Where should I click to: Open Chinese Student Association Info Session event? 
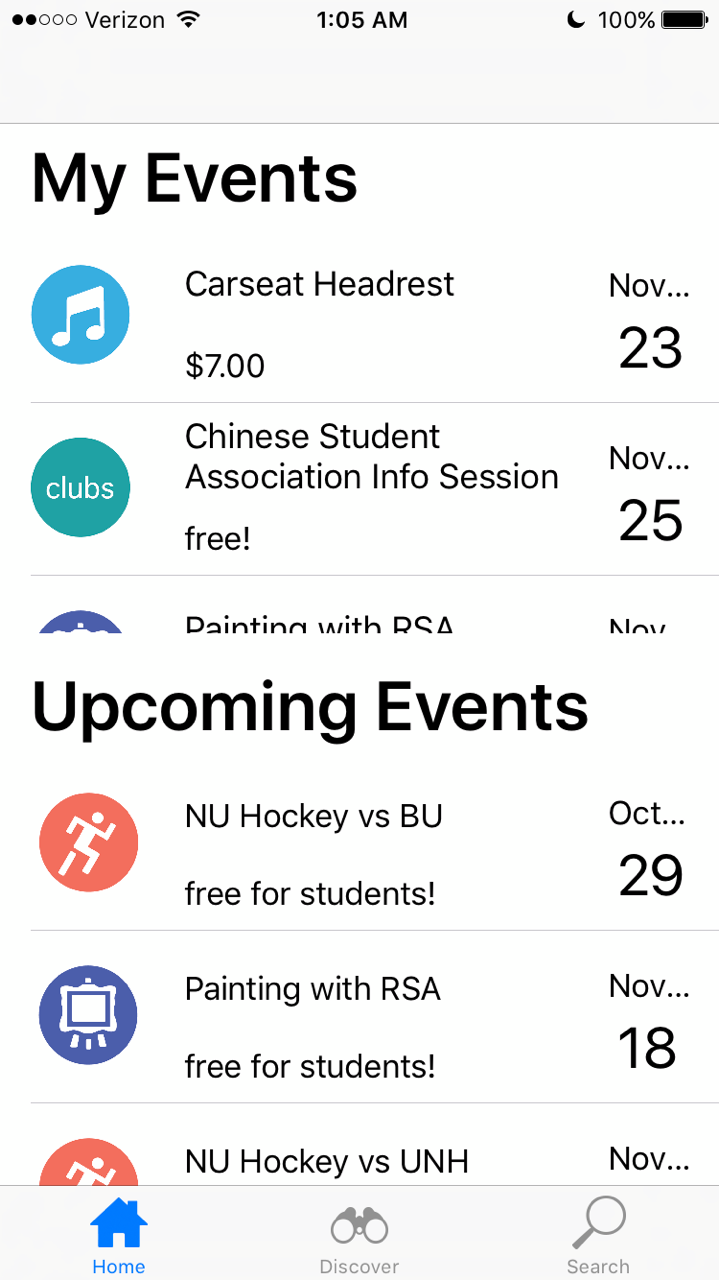click(x=371, y=457)
